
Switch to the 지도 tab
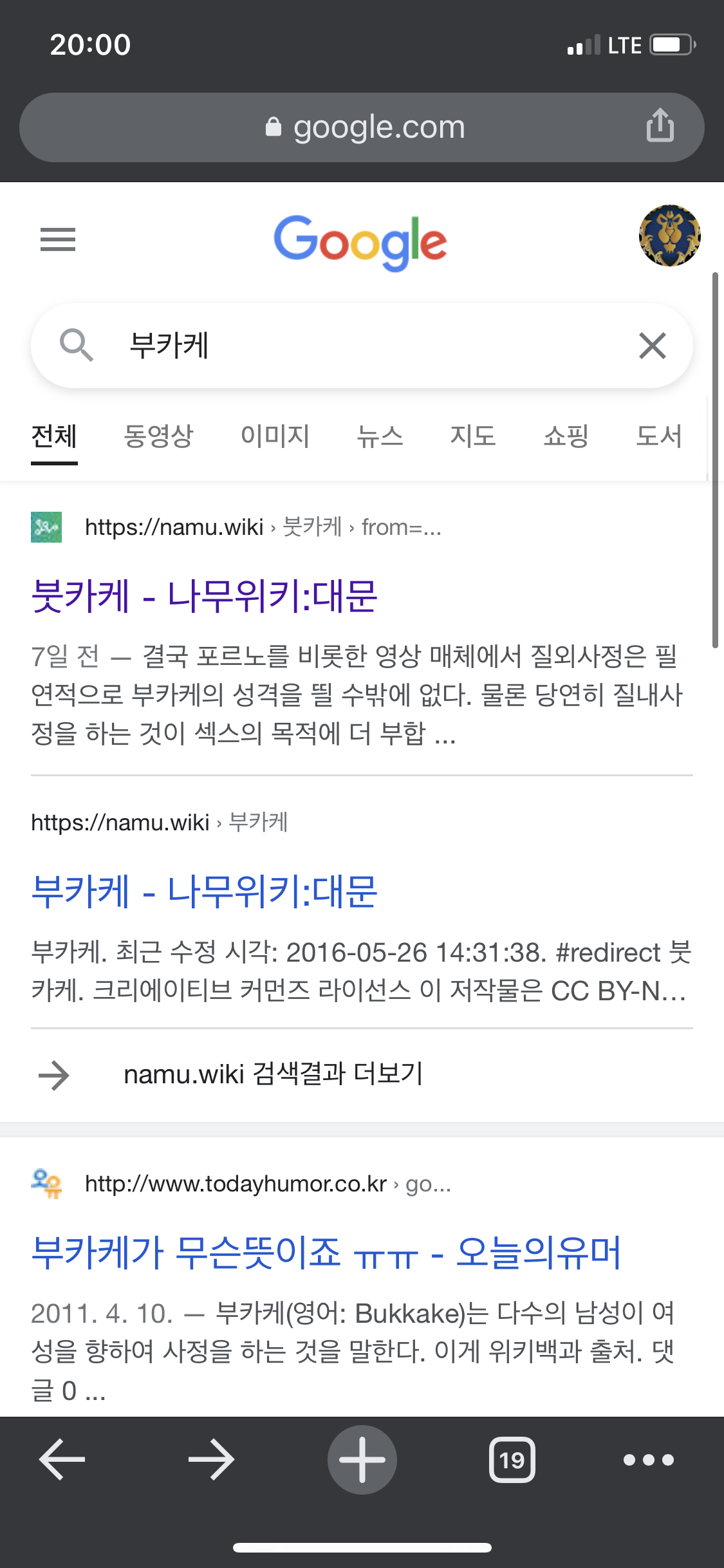pos(473,436)
